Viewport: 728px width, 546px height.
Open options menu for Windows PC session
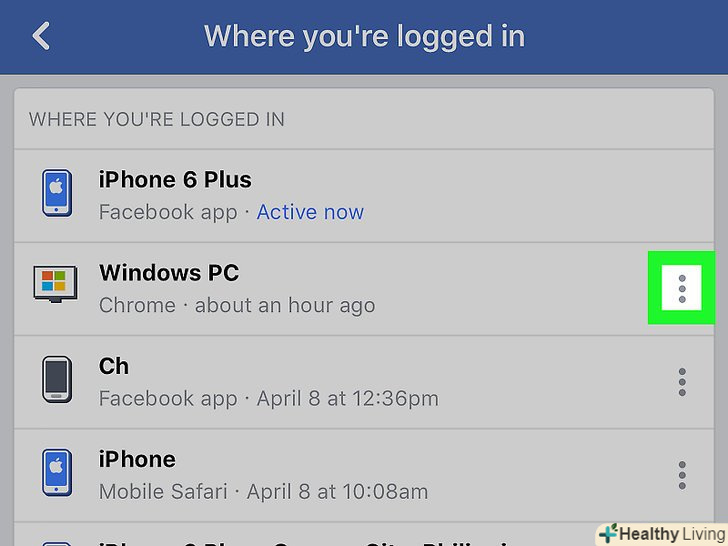(x=682, y=288)
